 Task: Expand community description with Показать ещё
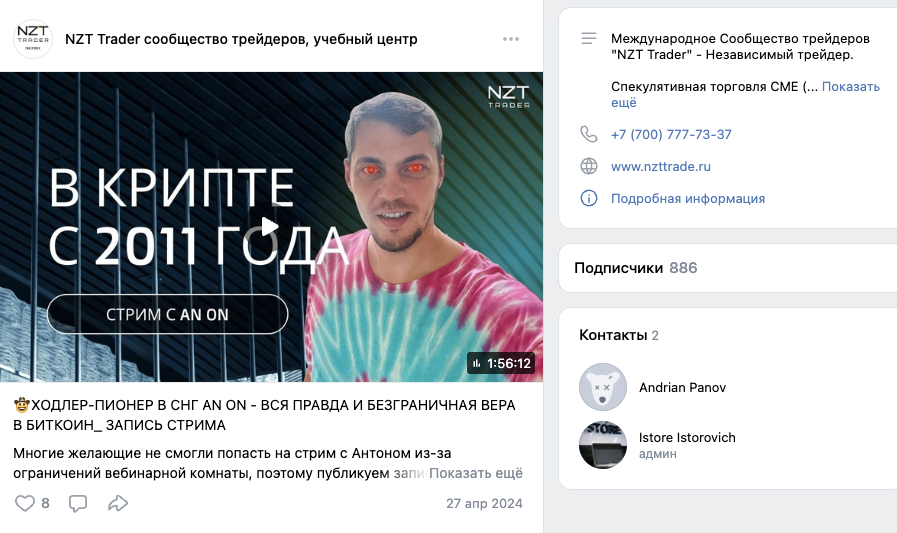(850, 87)
